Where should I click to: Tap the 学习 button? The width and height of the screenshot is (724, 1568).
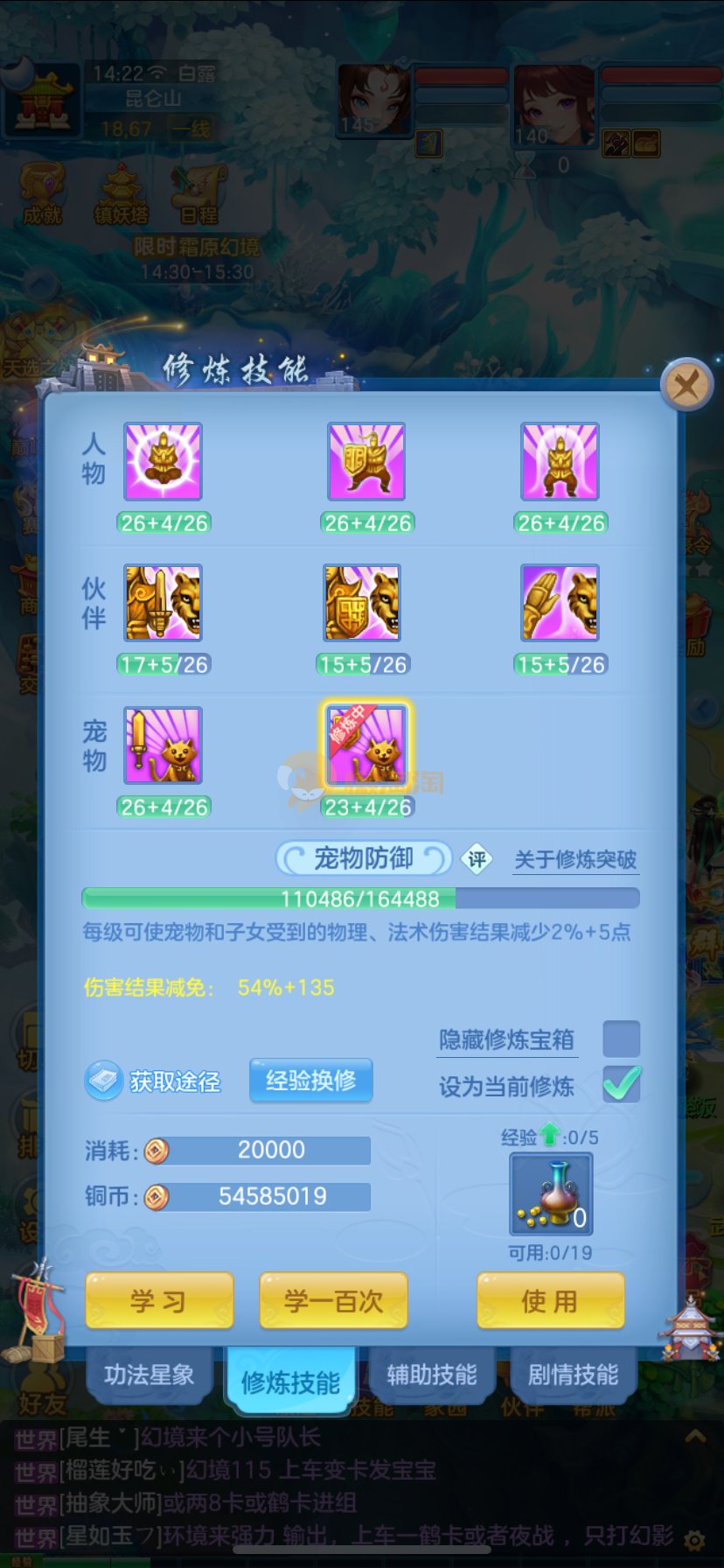click(159, 1301)
